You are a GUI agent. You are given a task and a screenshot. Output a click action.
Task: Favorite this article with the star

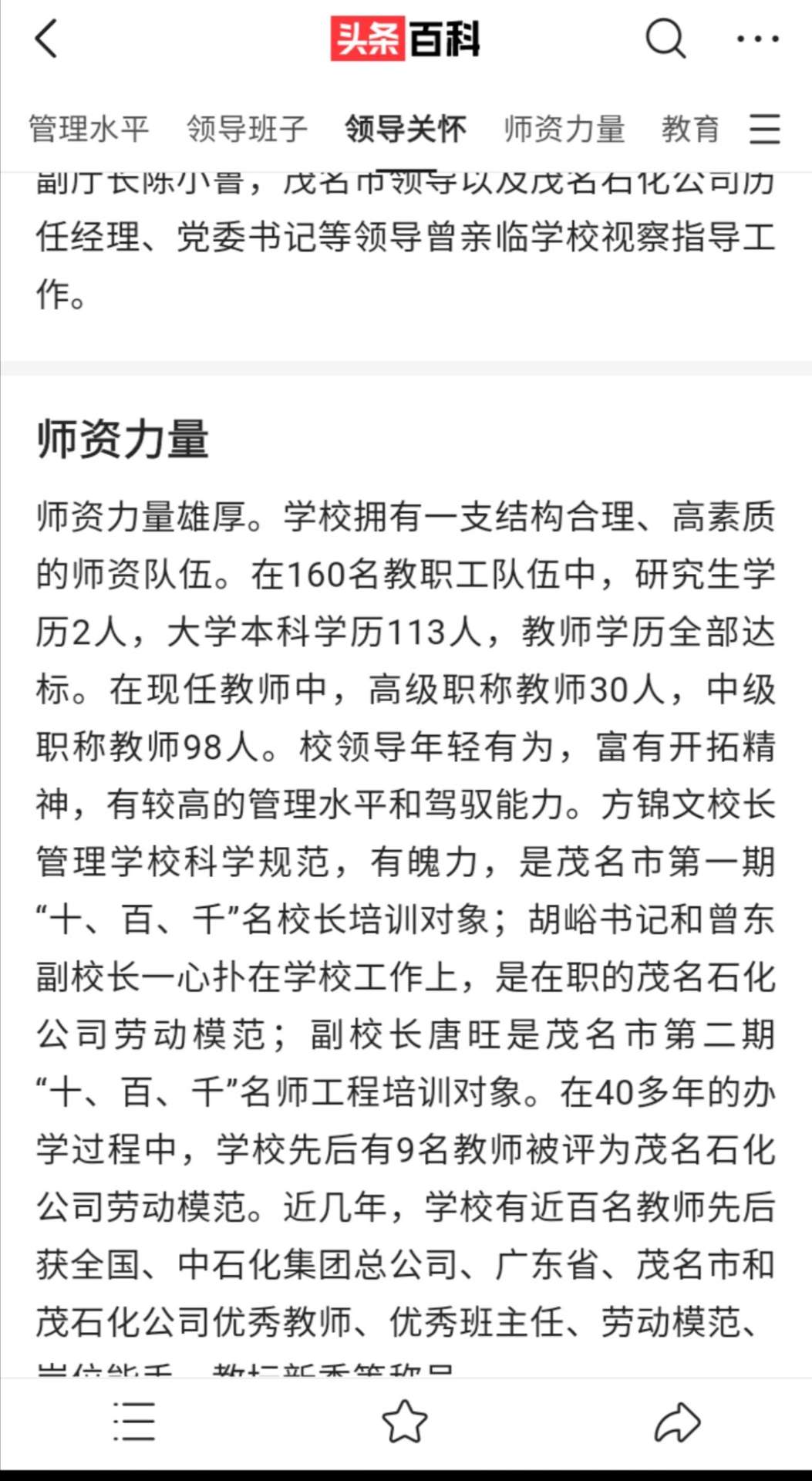(x=405, y=1422)
